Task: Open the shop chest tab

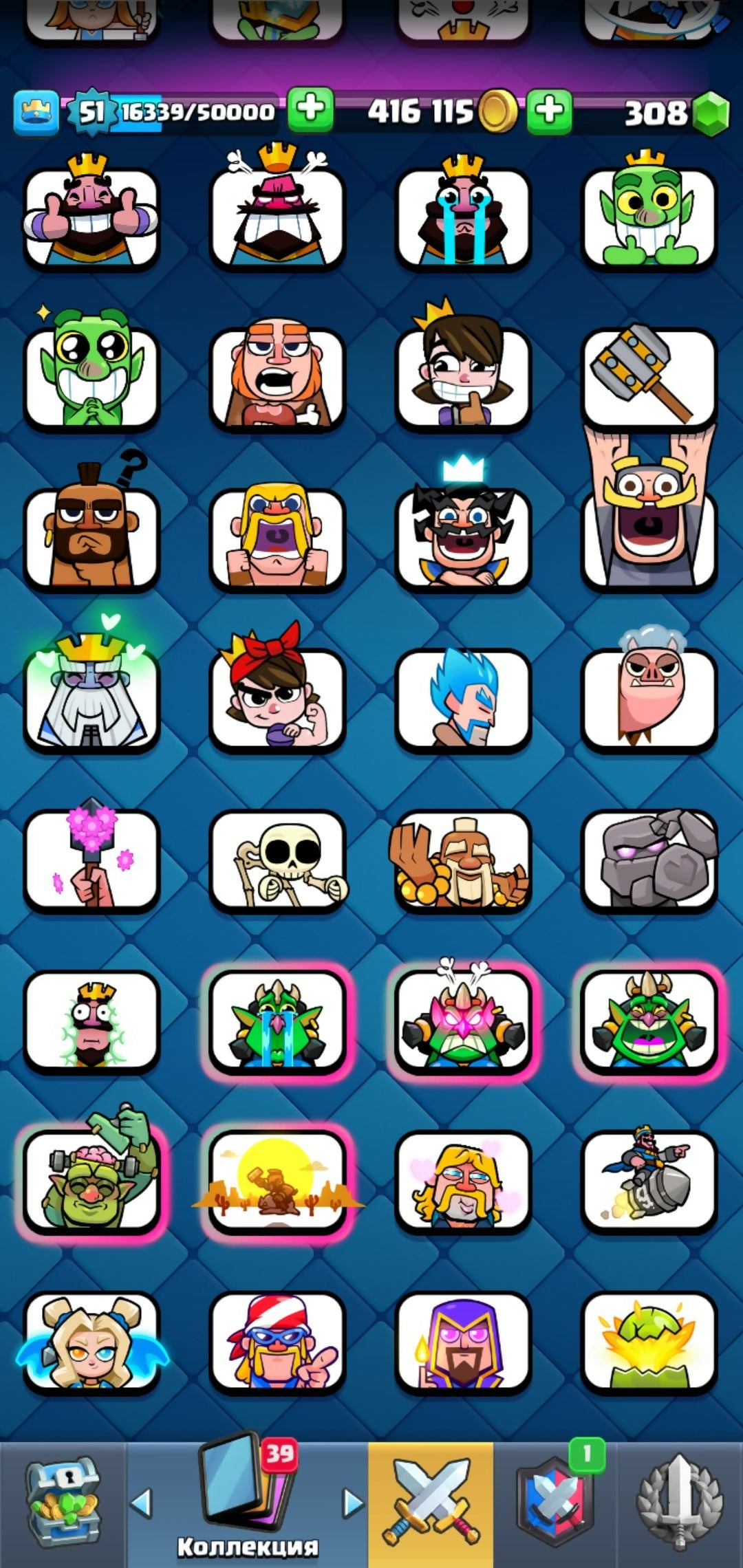Action: 63,1504
